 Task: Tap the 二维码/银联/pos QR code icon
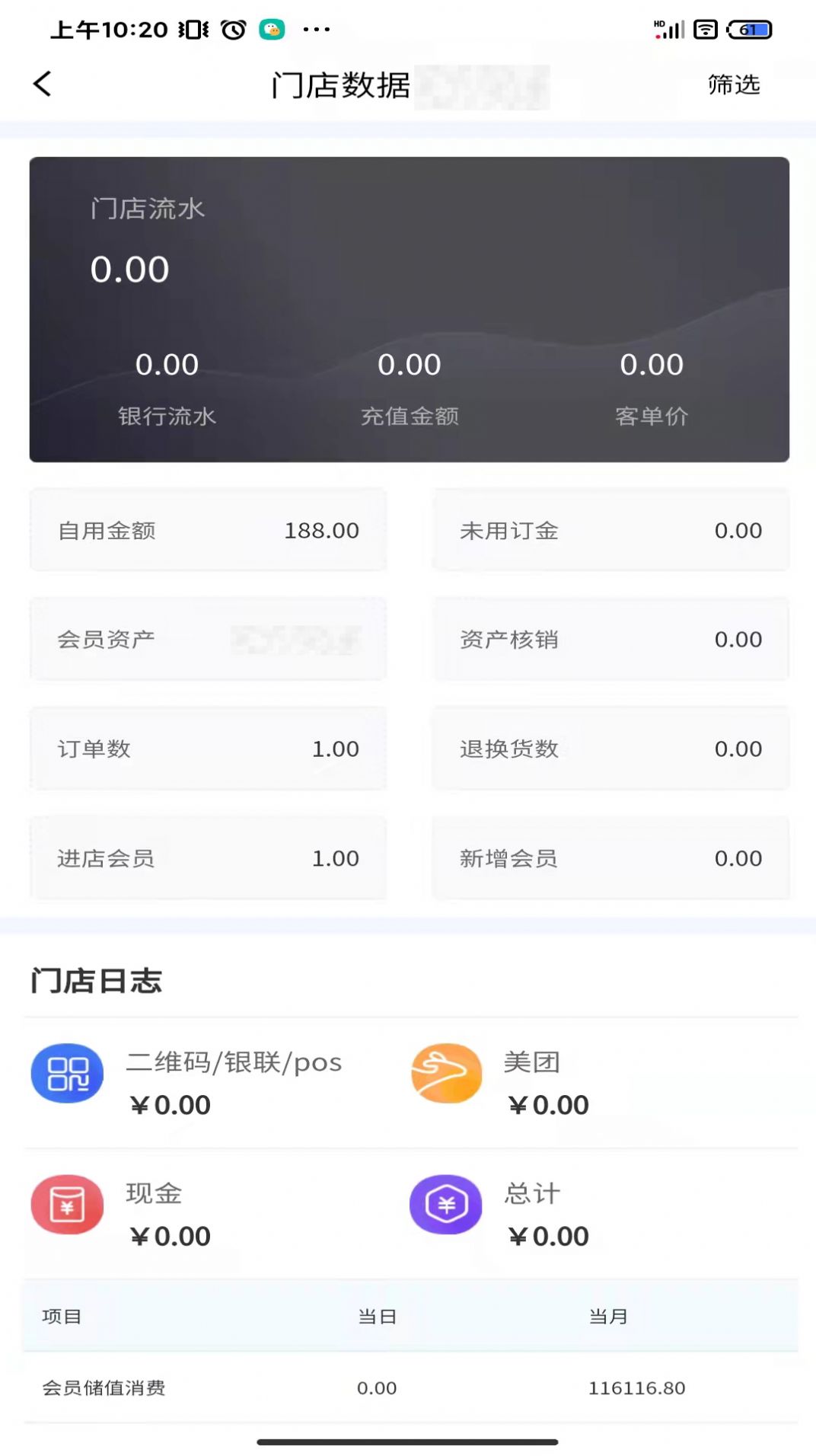click(x=66, y=1073)
